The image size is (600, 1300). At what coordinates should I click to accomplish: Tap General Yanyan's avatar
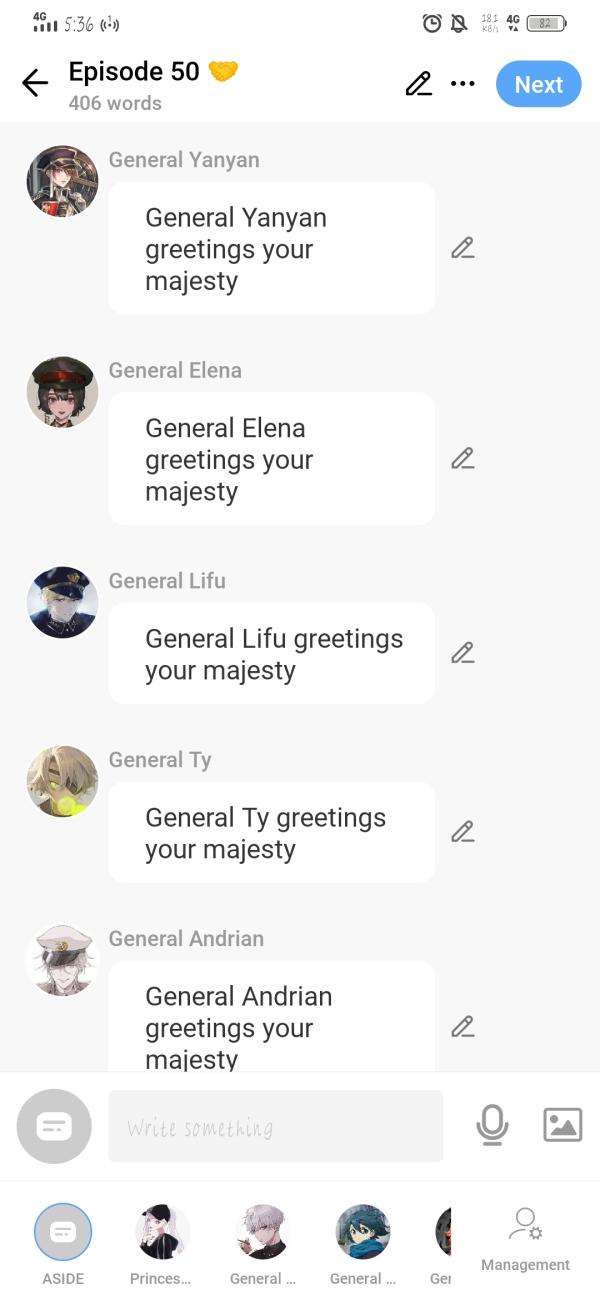pos(62,182)
